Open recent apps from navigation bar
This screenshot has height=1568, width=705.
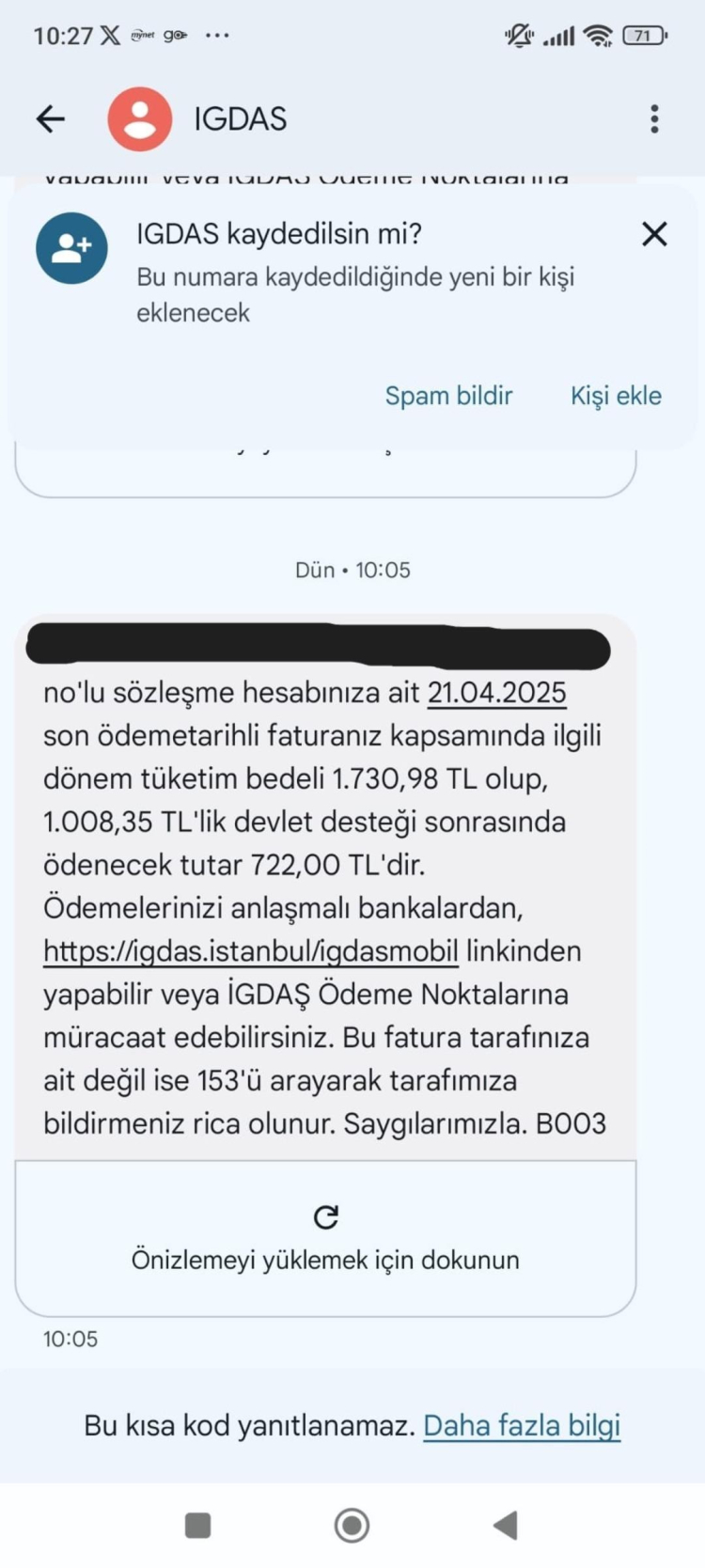[197, 1525]
